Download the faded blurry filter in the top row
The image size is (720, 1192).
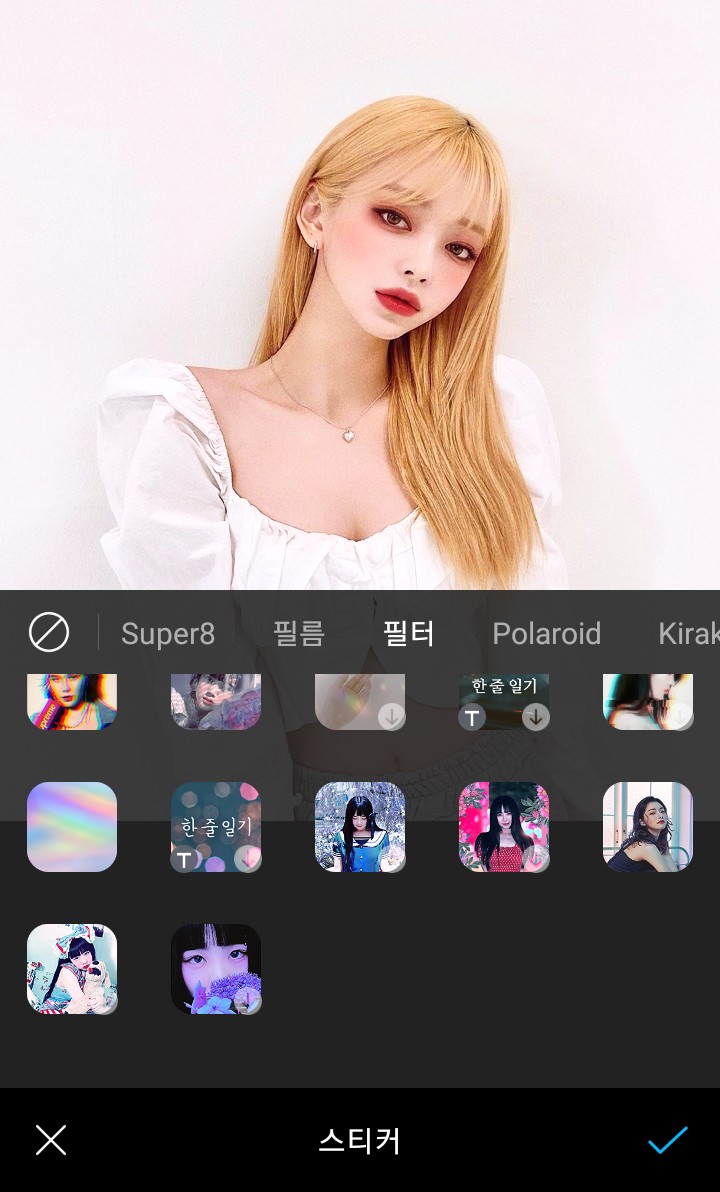[x=393, y=714]
